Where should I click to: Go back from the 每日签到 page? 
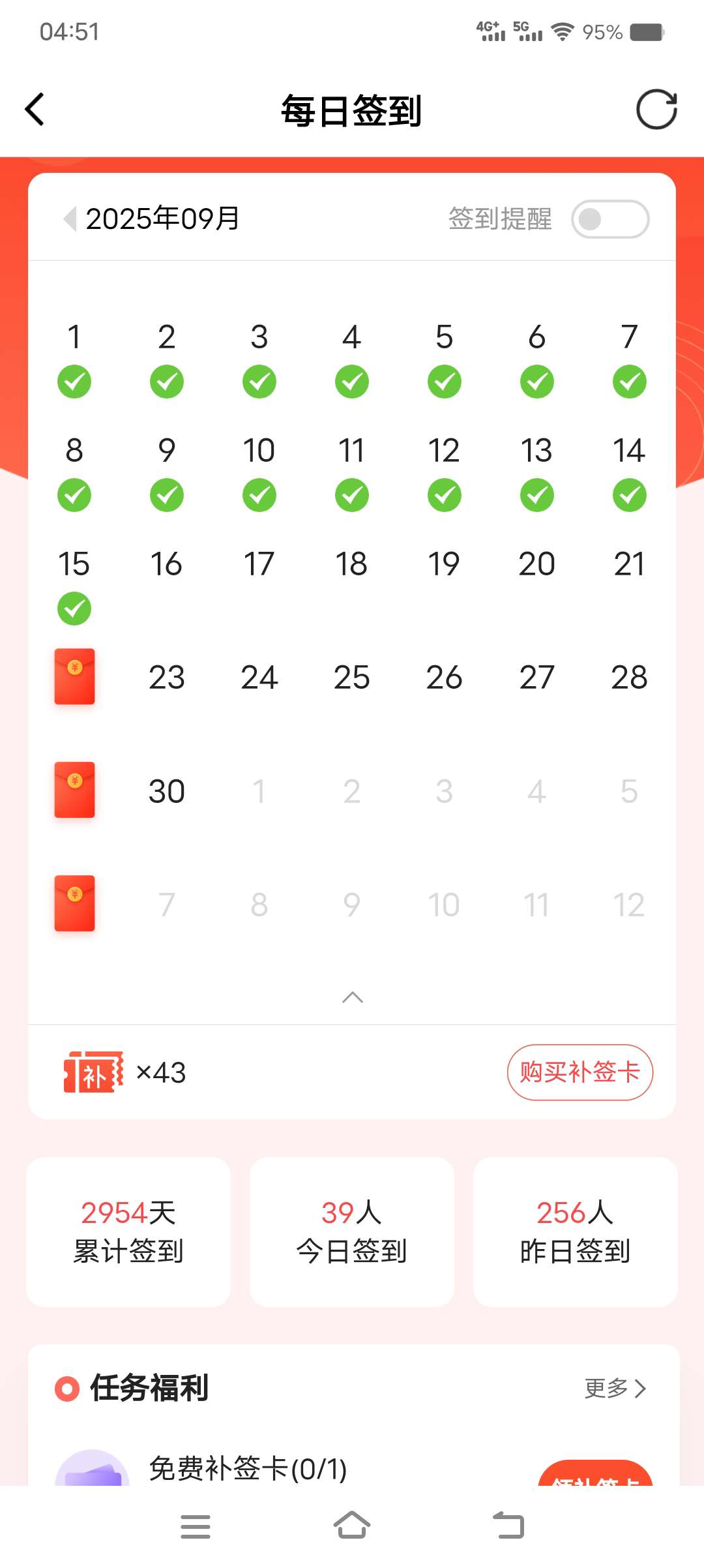pyautogui.click(x=35, y=109)
